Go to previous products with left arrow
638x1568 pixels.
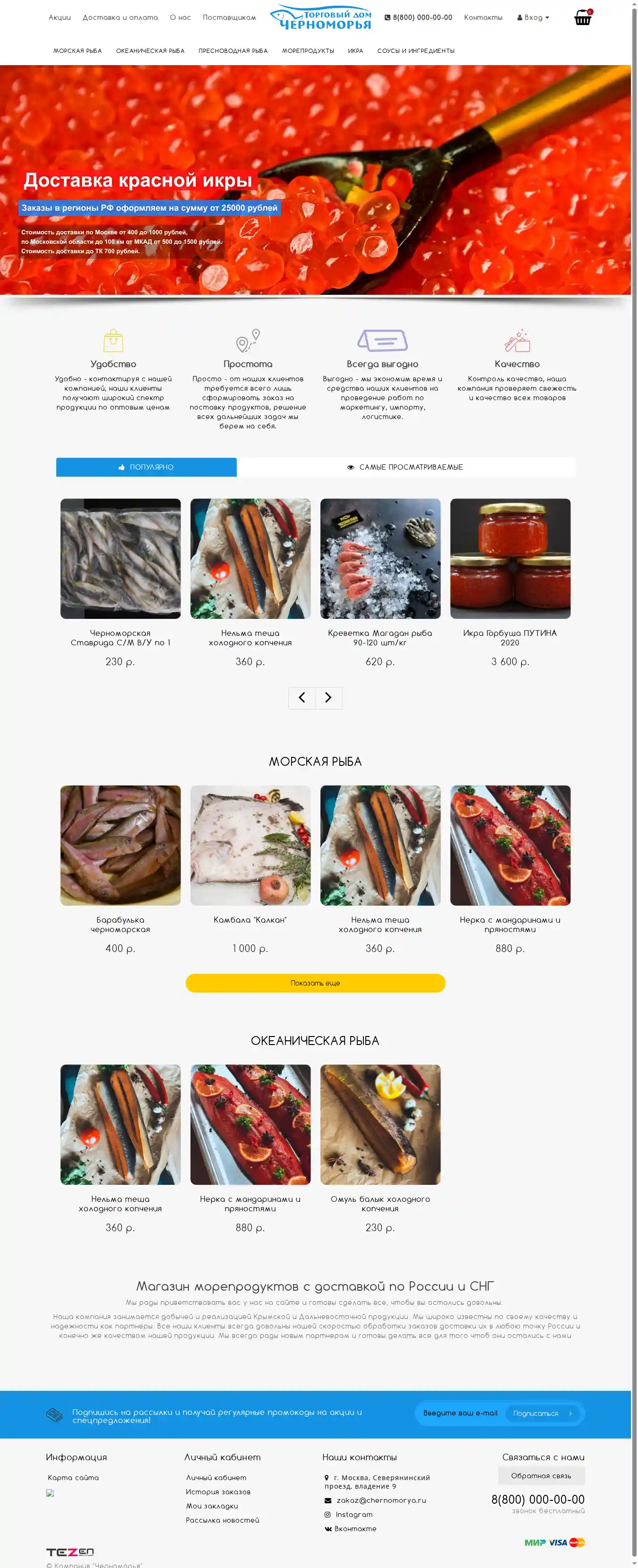click(x=302, y=698)
